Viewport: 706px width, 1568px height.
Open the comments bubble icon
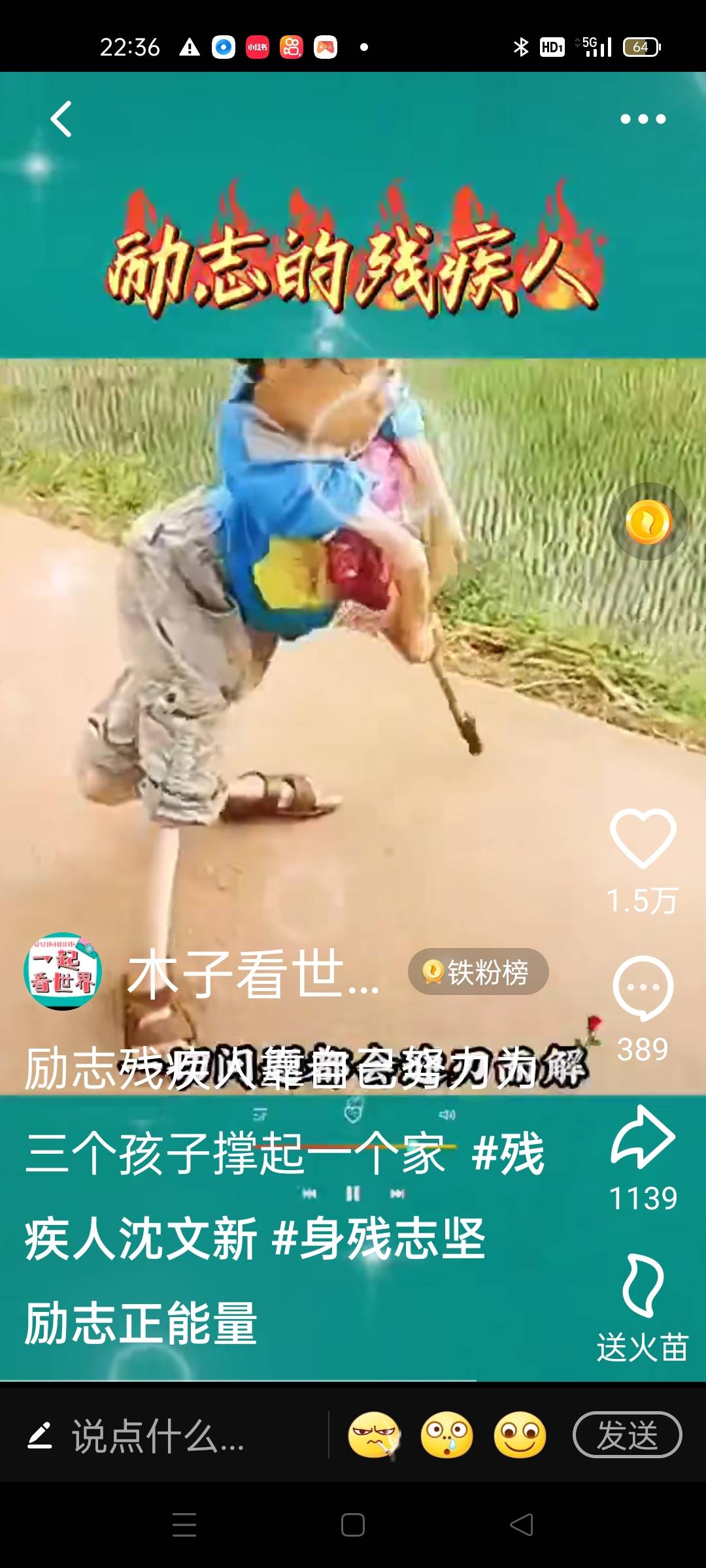pos(643,988)
